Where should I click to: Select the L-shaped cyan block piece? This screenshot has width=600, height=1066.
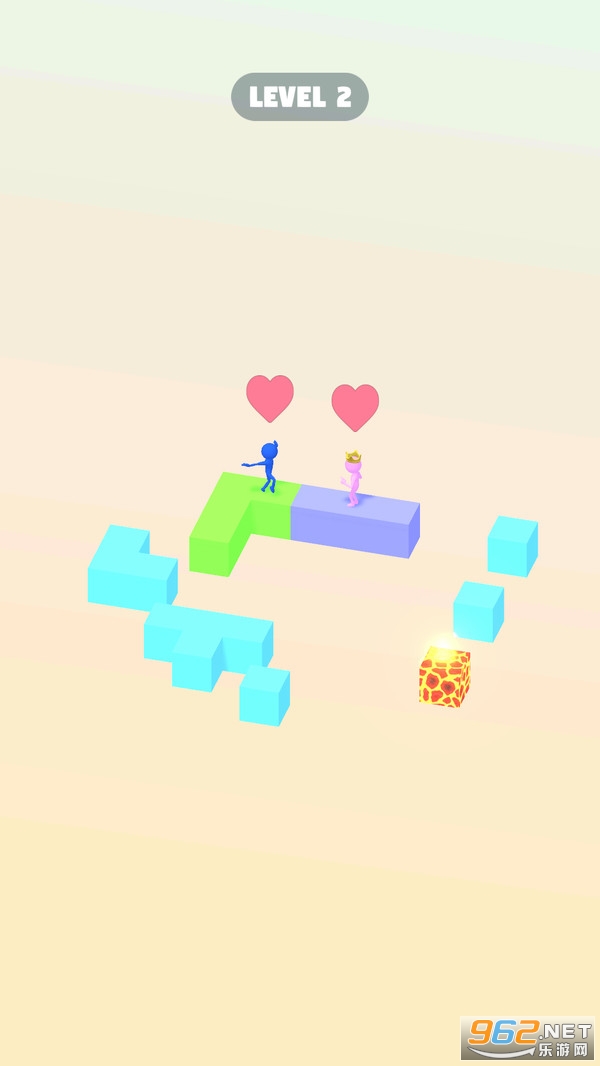130,570
